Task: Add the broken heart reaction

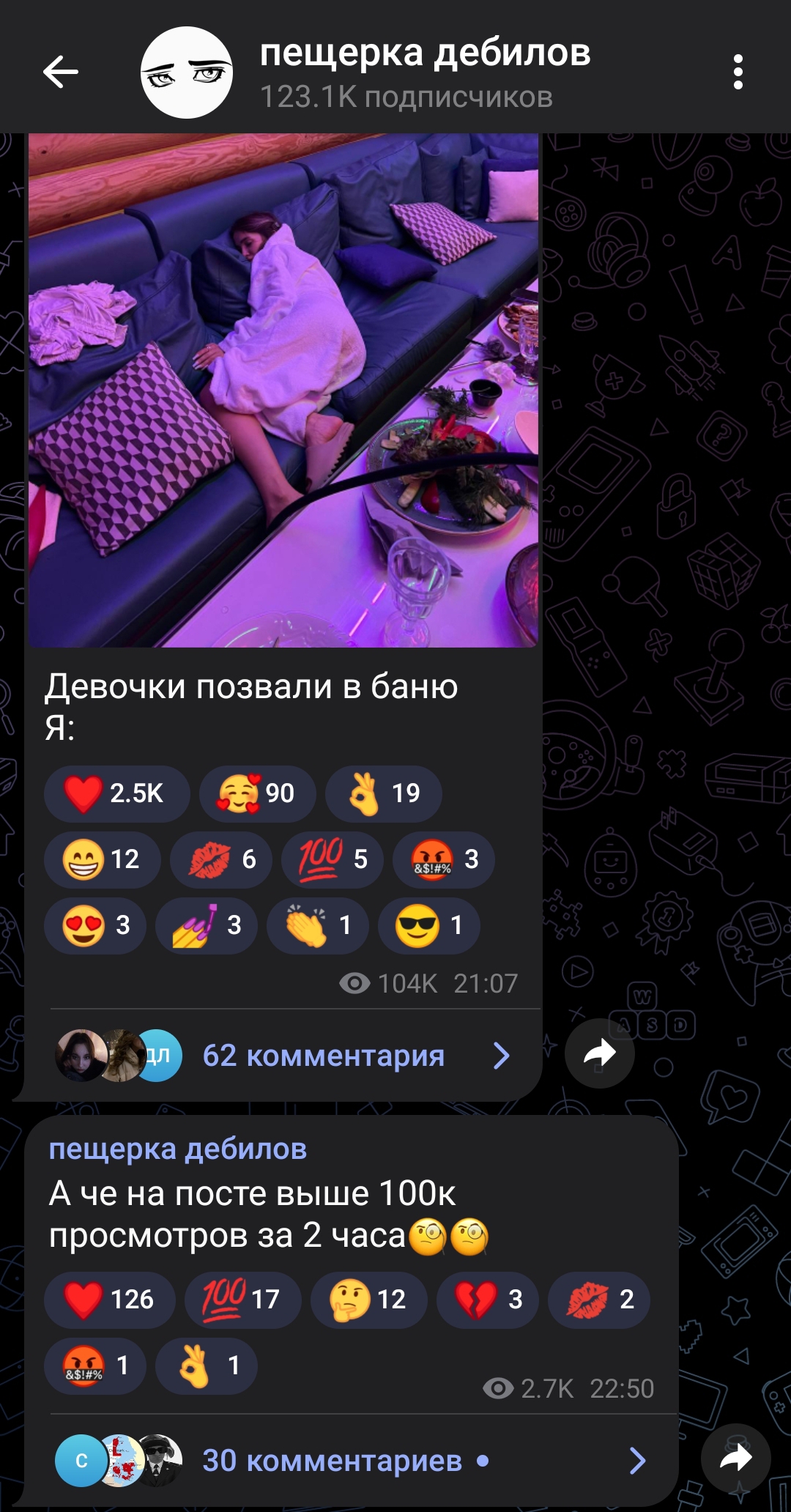Action: pyautogui.click(x=487, y=1300)
